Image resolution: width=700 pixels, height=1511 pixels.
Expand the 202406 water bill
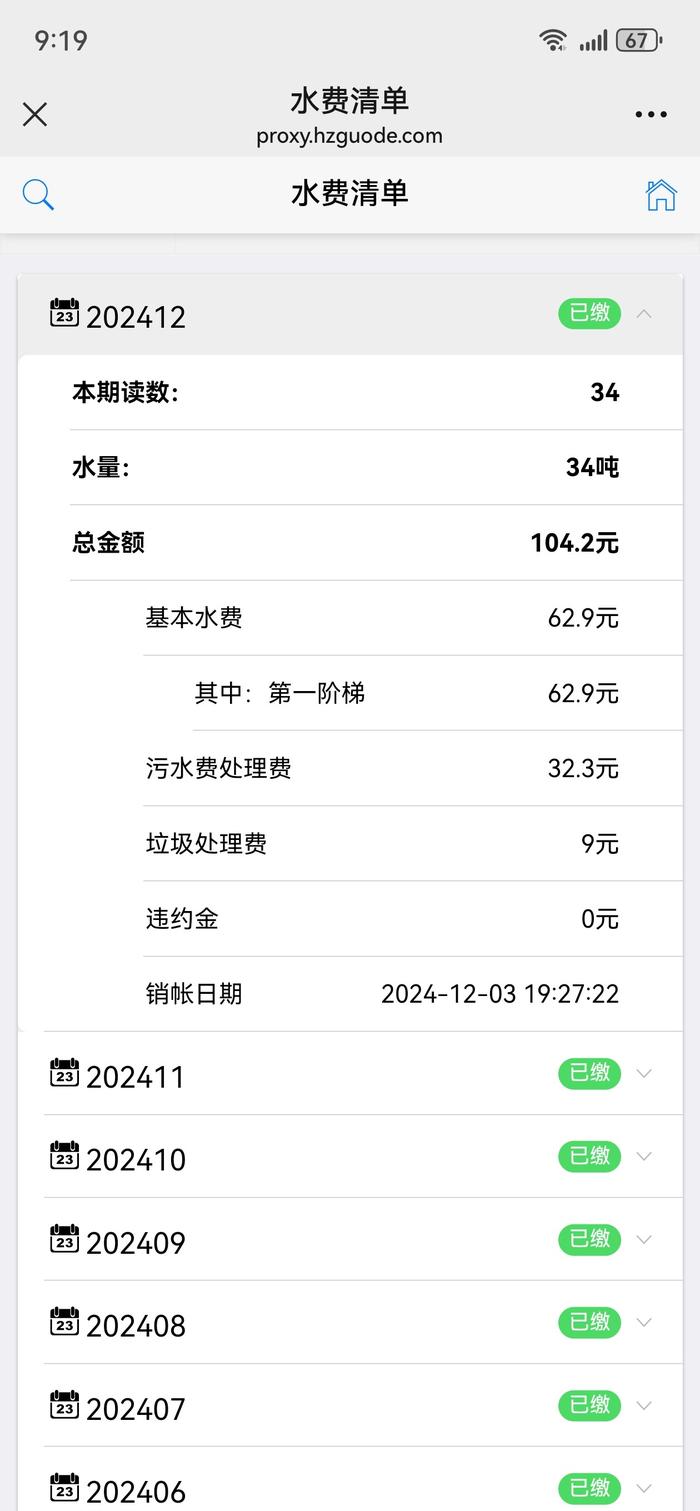pyautogui.click(x=363, y=1480)
